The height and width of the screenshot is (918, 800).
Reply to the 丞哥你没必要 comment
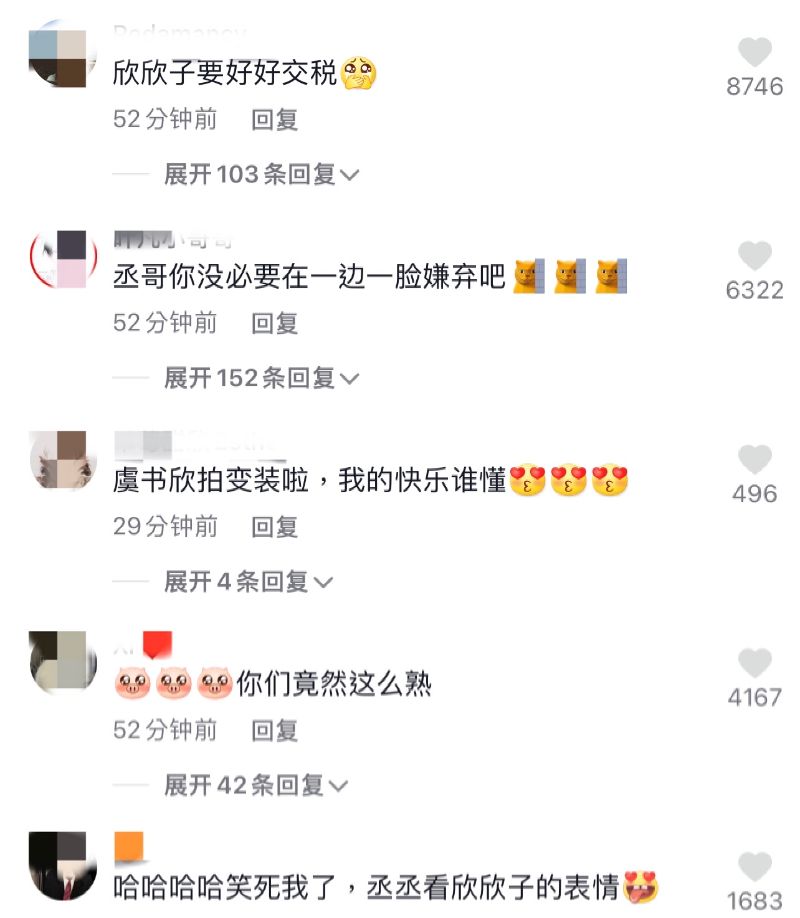point(275,323)
